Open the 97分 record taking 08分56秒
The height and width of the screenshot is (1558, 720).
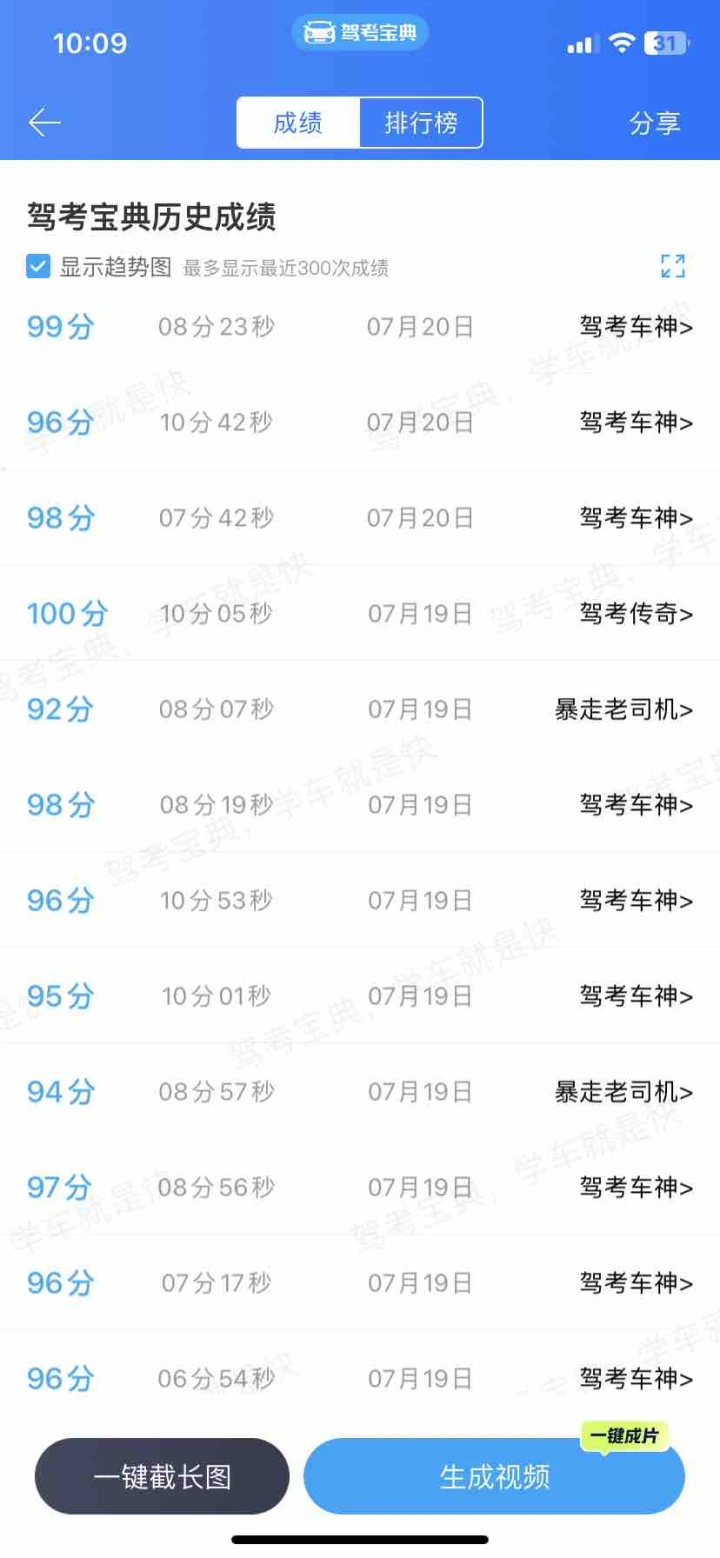click(x=360, y=1187)
